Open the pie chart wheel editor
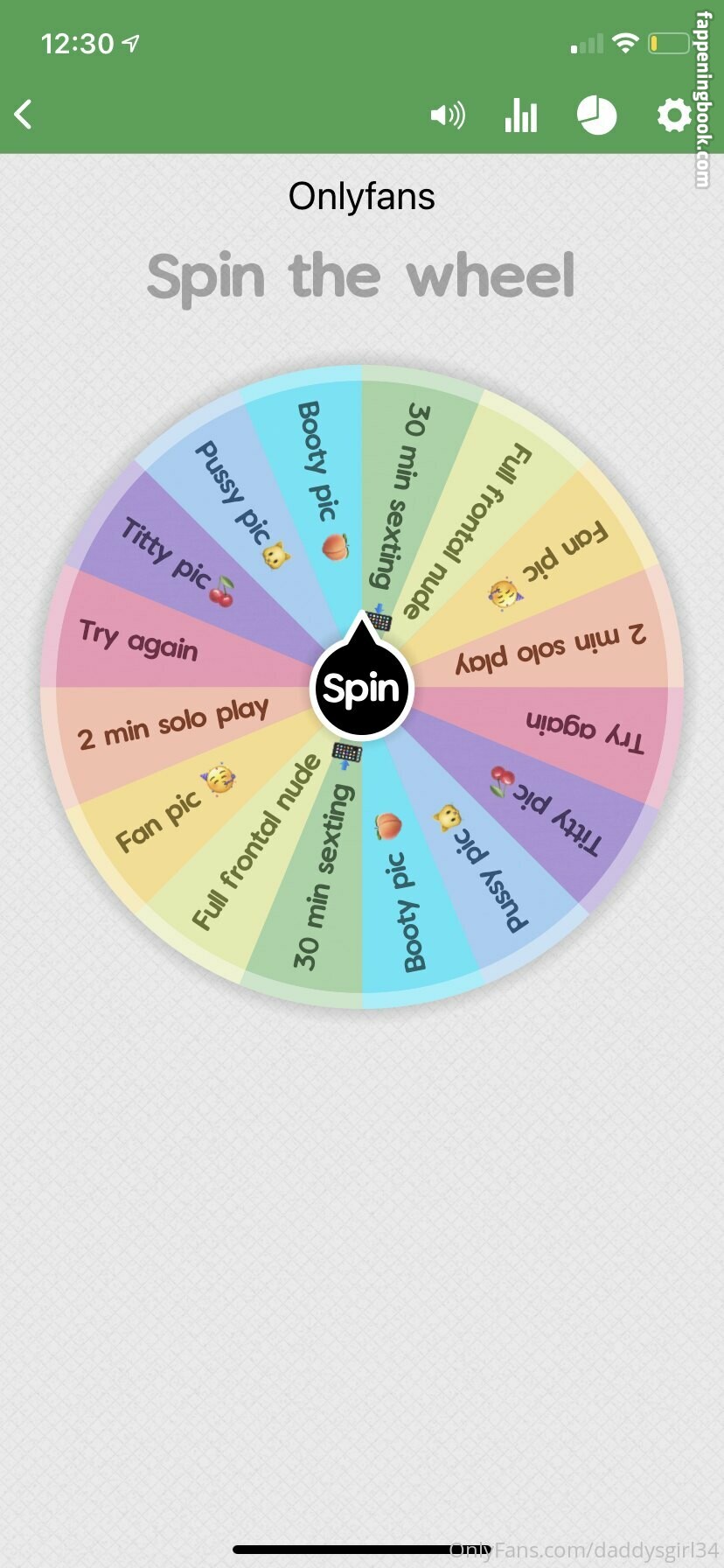This screenshot has height=1568, width=724. pyautogui.click(x=597, y=115)
